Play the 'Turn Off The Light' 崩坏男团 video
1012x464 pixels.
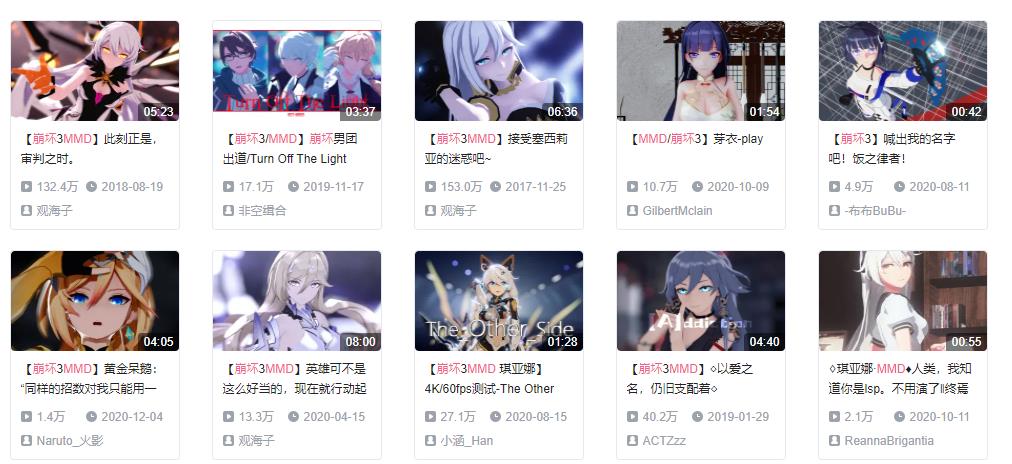297,70
